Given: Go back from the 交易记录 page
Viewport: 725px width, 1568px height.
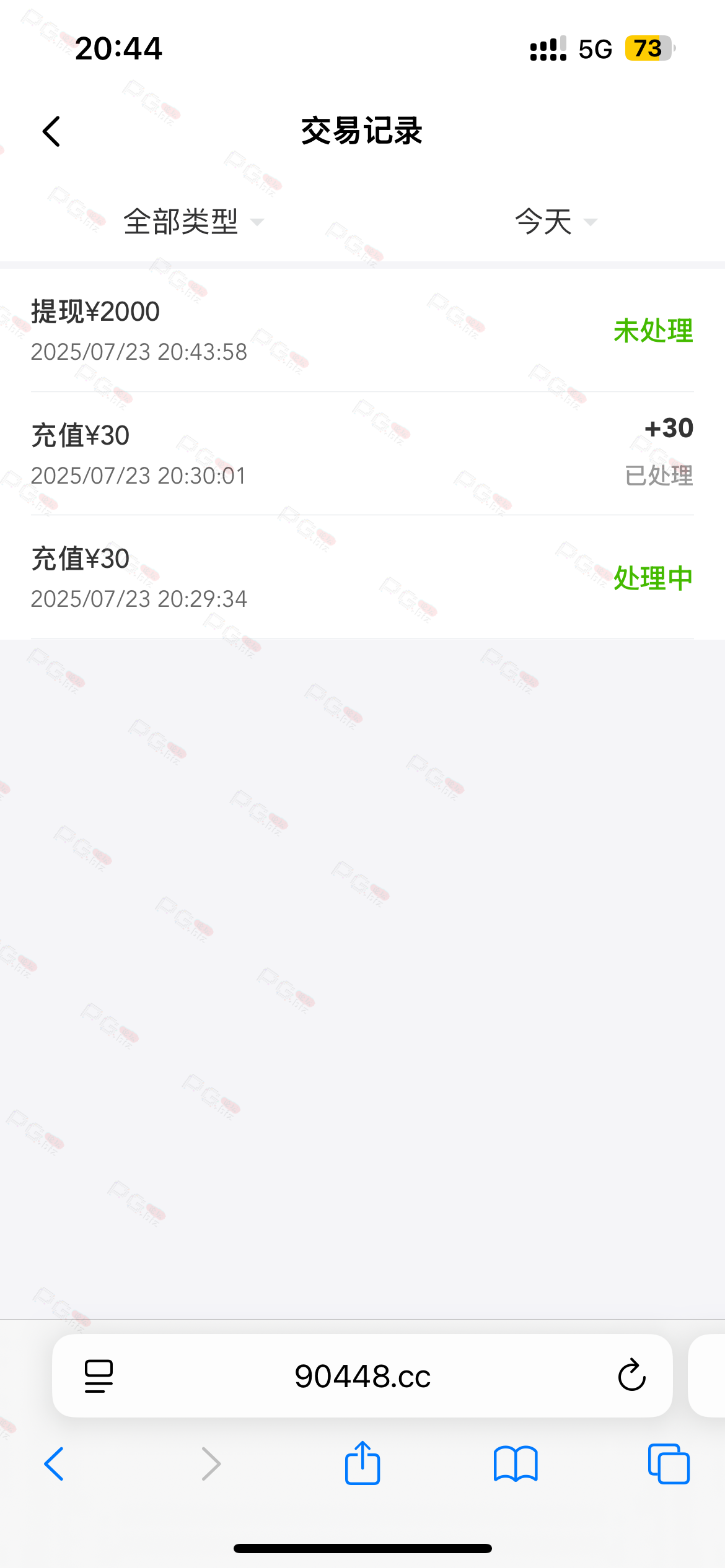Looking at the screenshot, I should (52, 131).
